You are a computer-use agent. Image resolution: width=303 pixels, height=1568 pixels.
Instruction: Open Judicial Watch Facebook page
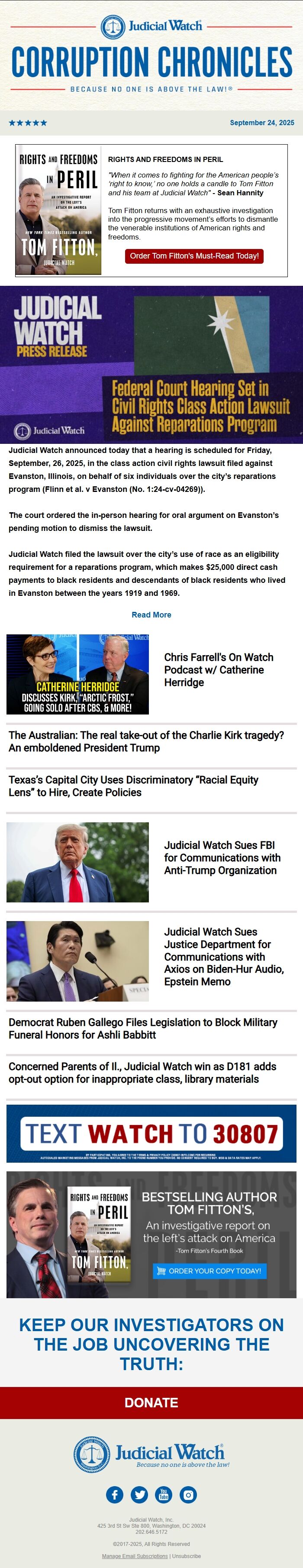click(x=114, y=1494)
